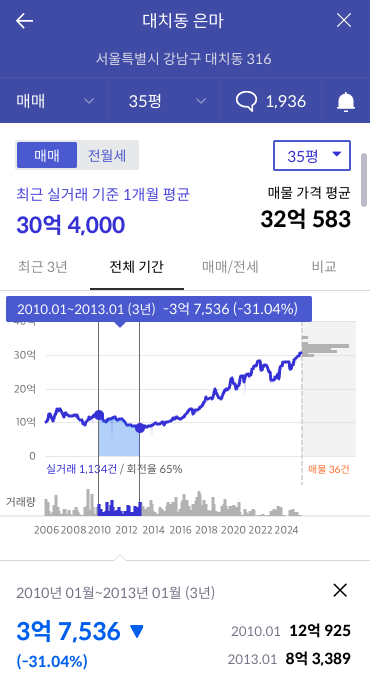Image resolution: width=370 pixels, height=691 pixels.
Task: Tap the 2010 start marker on the chart
Action: coord(99,415)
